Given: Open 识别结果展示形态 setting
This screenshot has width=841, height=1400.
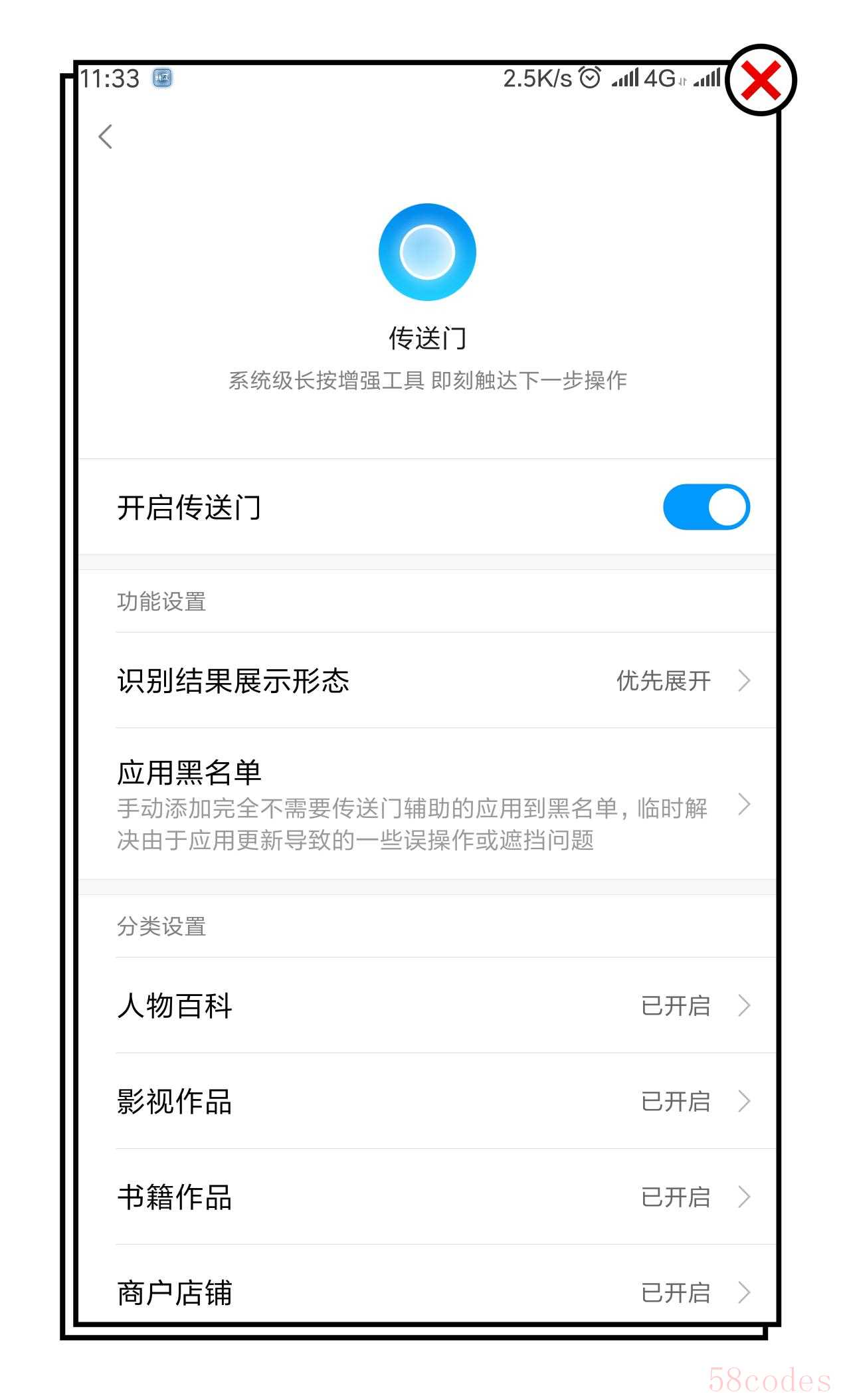Looking at the screenshot, I should (x=432, y=680).
